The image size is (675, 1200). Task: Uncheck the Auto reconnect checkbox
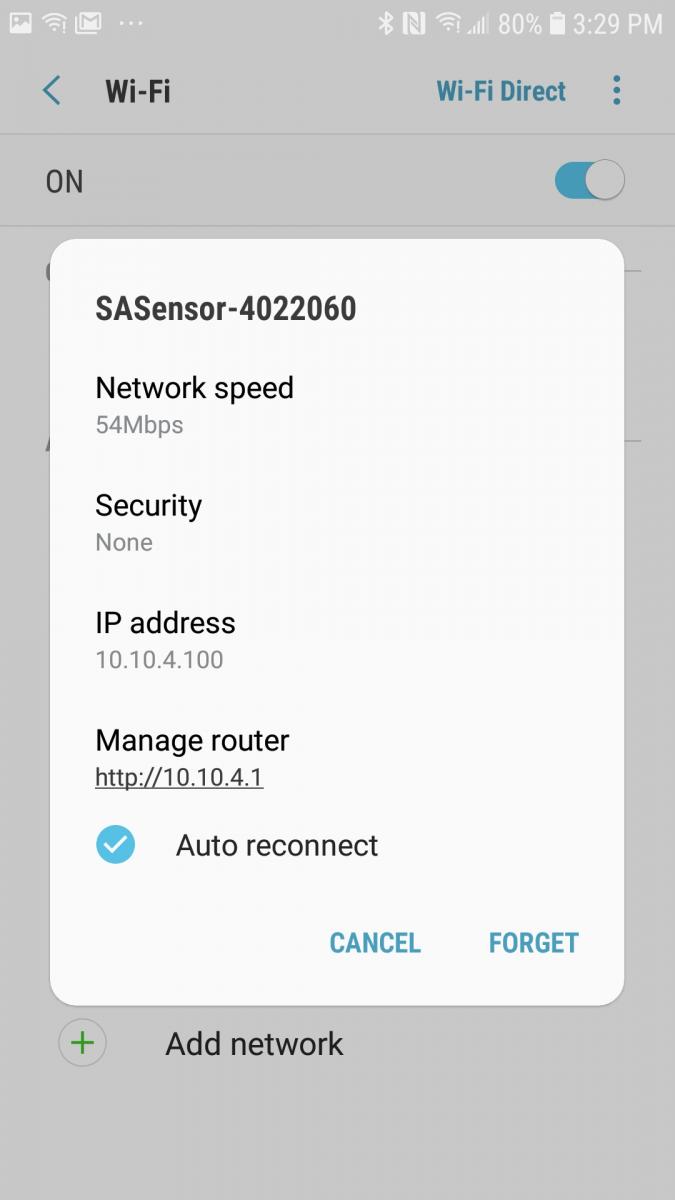tap(116, 845)
